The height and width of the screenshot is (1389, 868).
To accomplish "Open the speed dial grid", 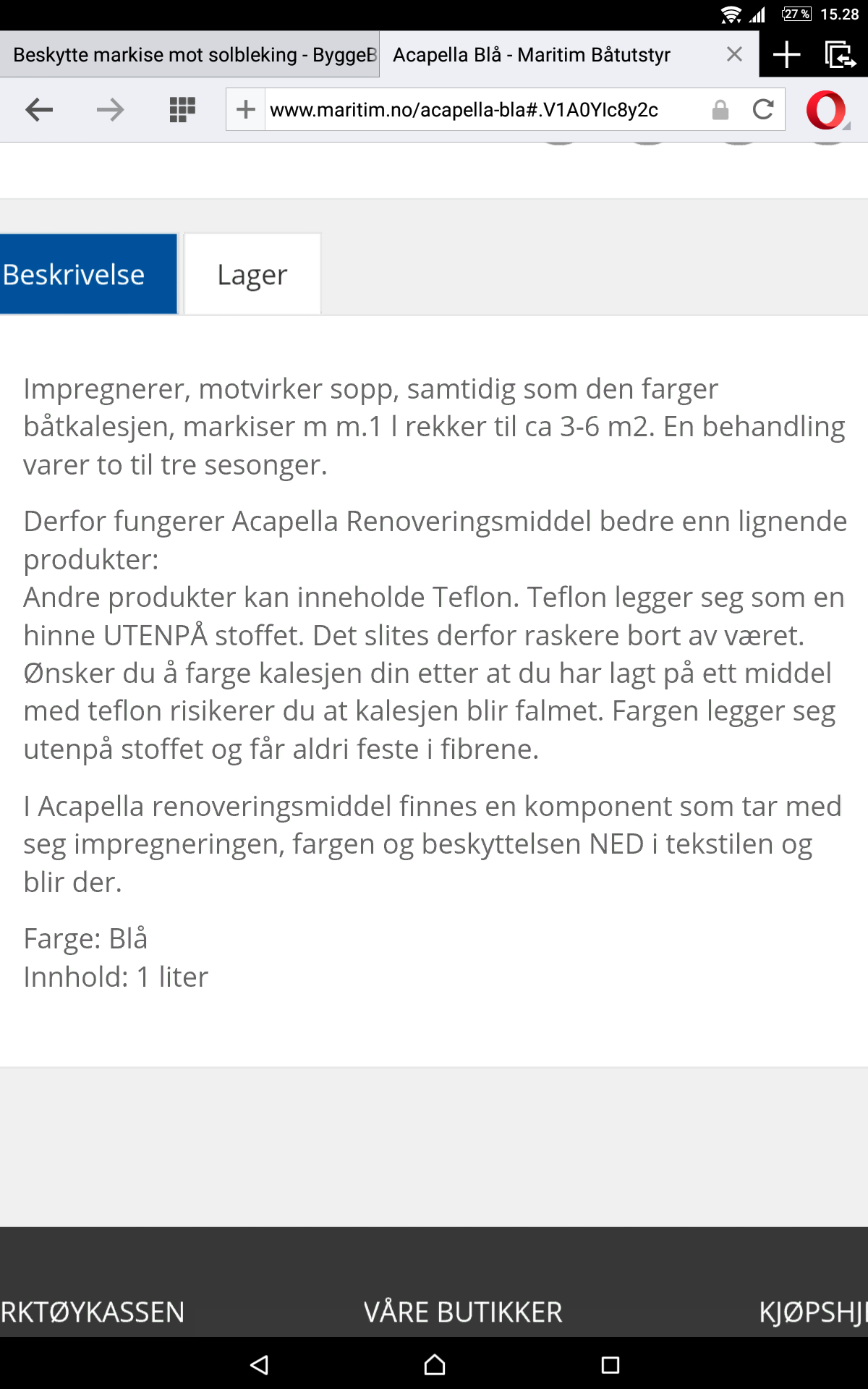I will point(182,110).
